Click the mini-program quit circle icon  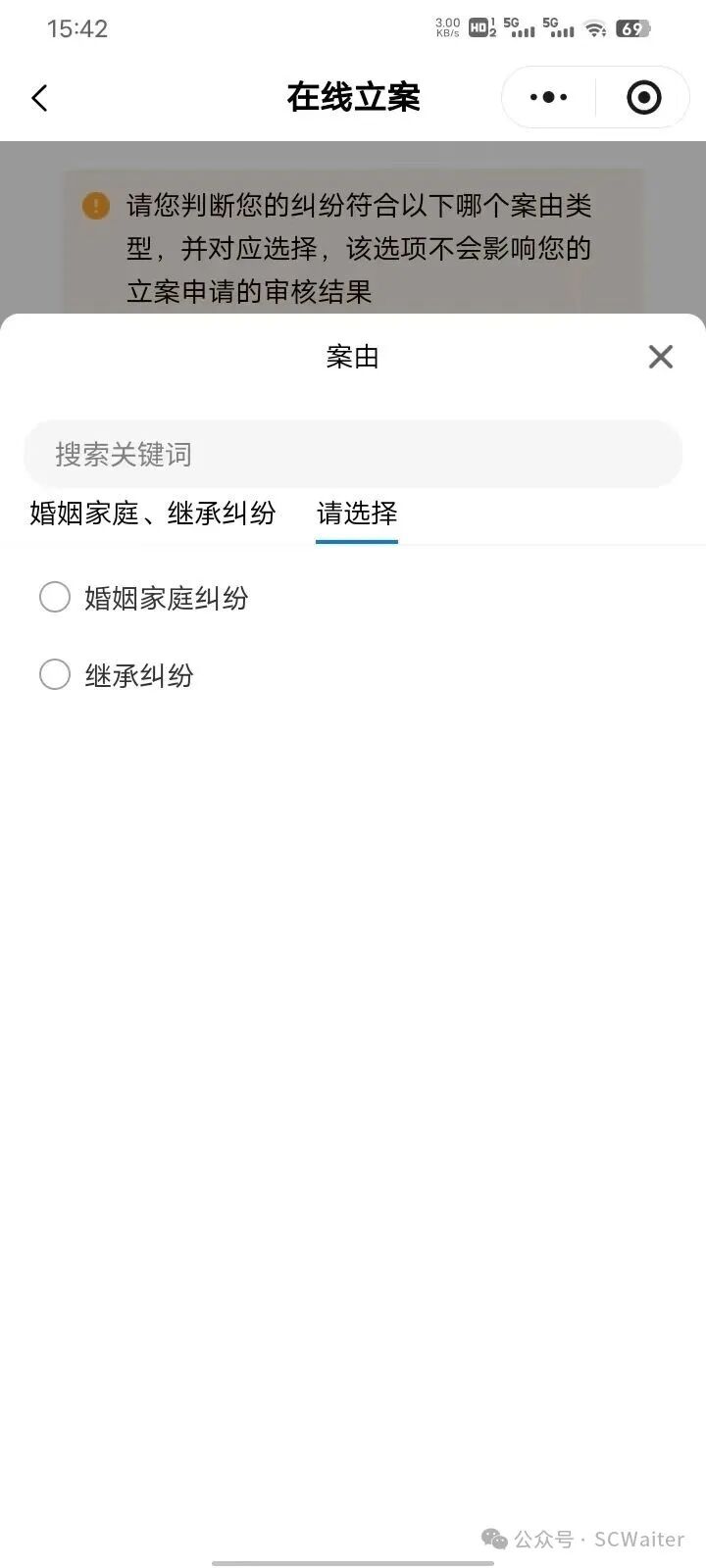644,97
